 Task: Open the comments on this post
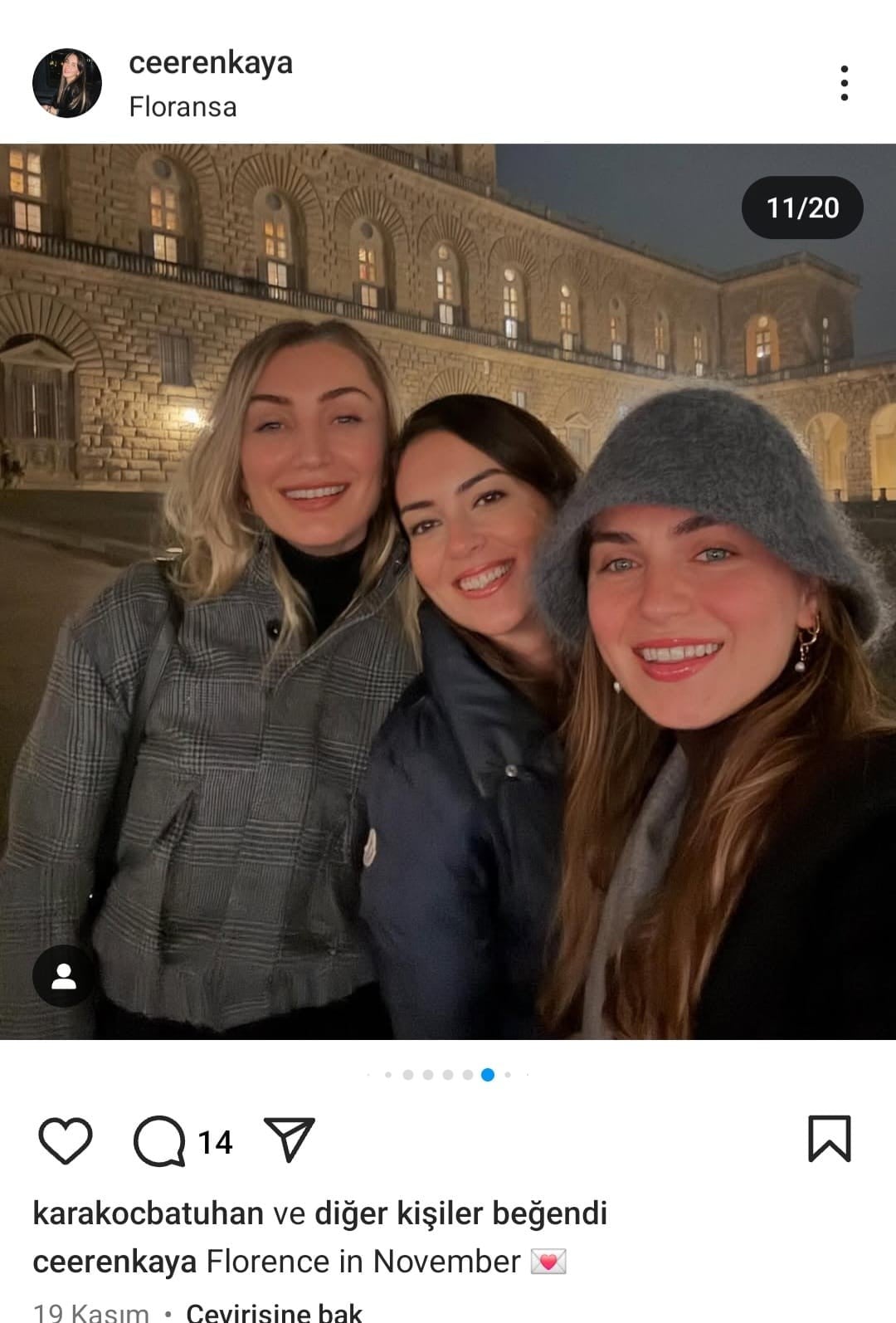(x=160, y=1141)
